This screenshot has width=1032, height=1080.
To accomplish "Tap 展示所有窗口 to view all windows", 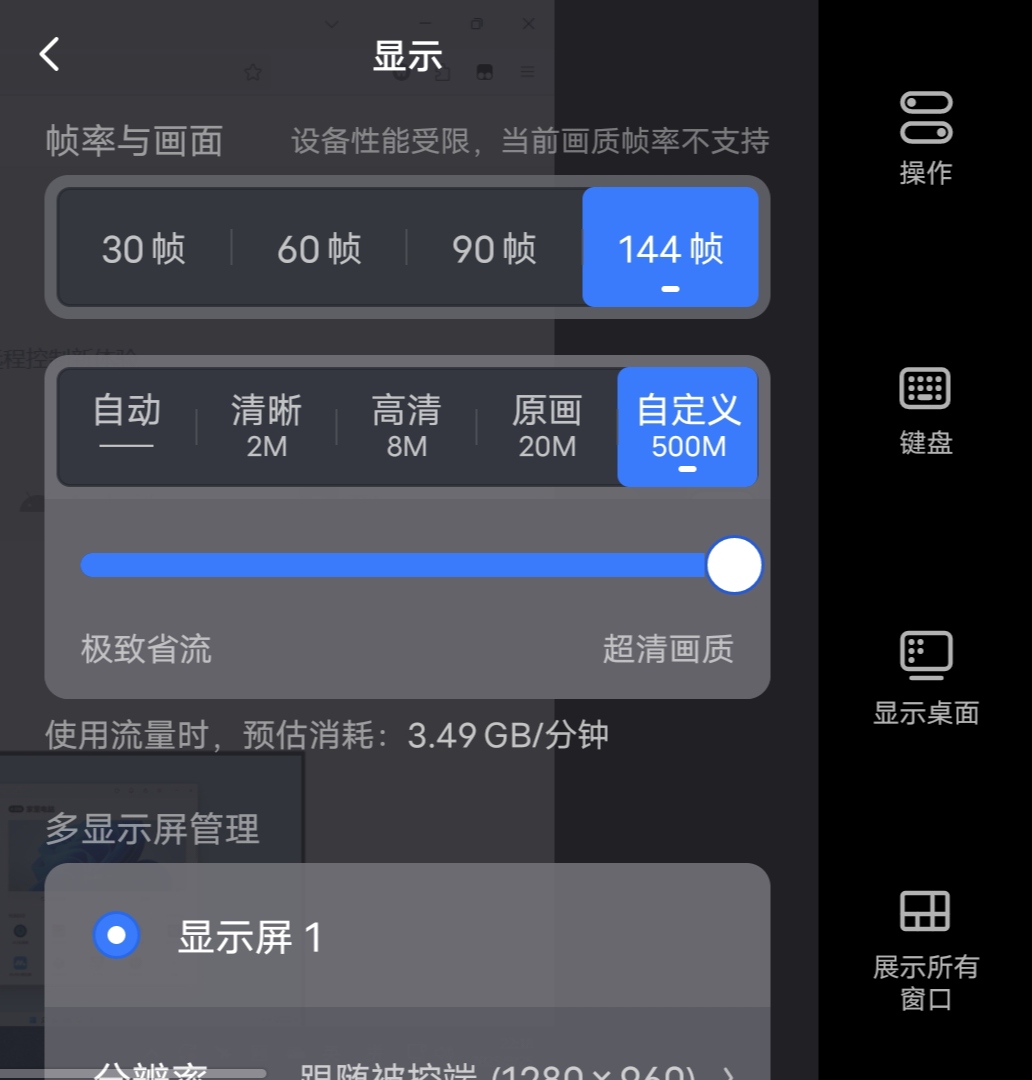I will 925,950.
